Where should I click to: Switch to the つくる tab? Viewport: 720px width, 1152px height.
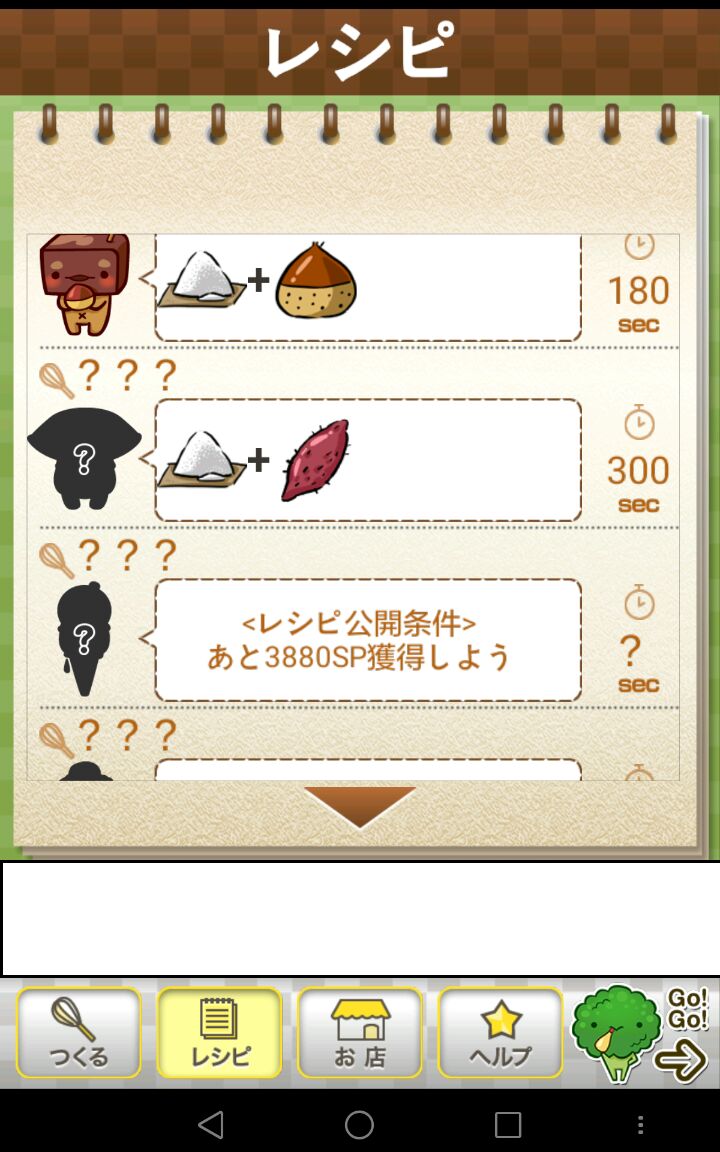(79, 1033)
